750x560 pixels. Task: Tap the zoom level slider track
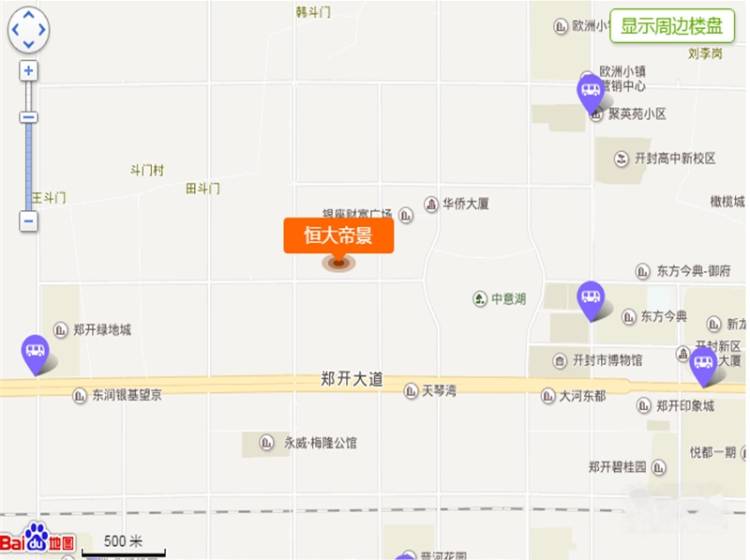click(29, 165)
